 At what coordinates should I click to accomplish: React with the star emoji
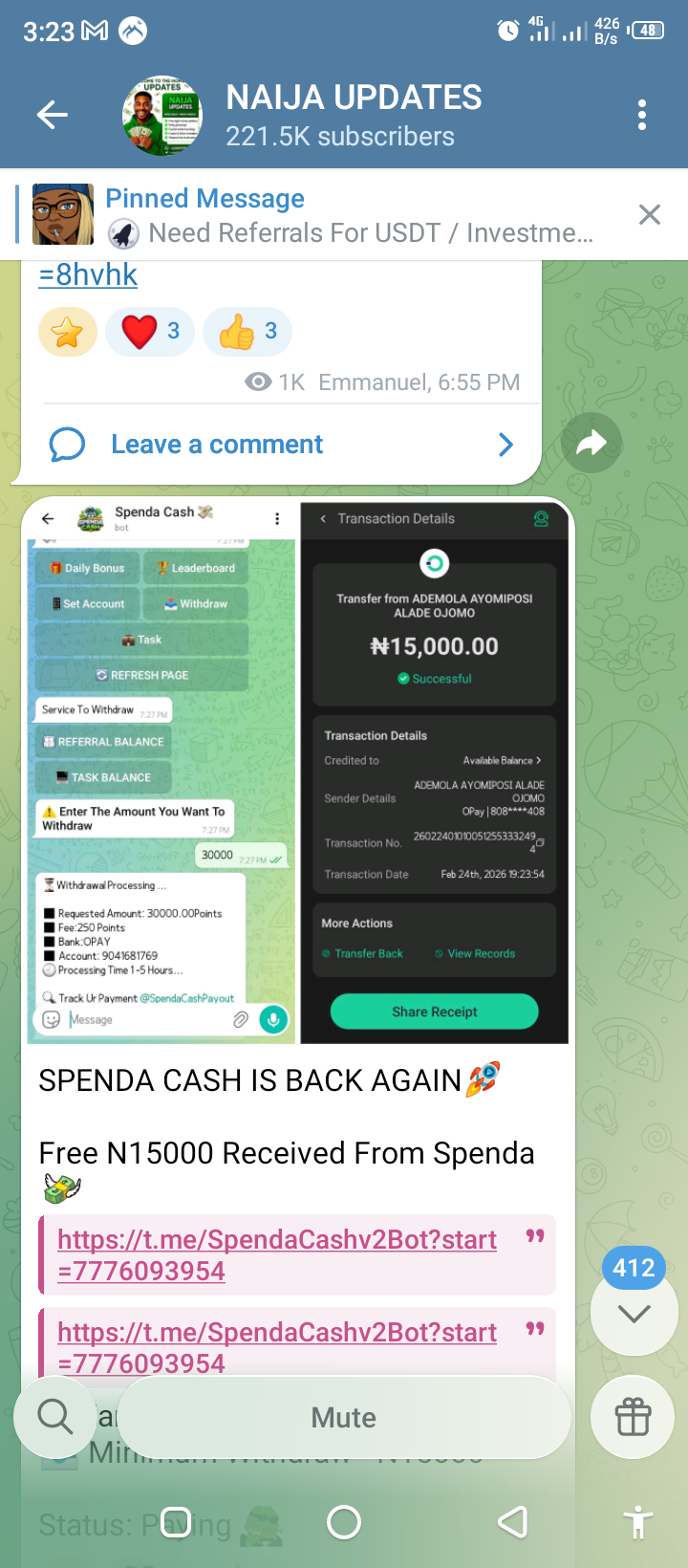click(x=67, y=332)
